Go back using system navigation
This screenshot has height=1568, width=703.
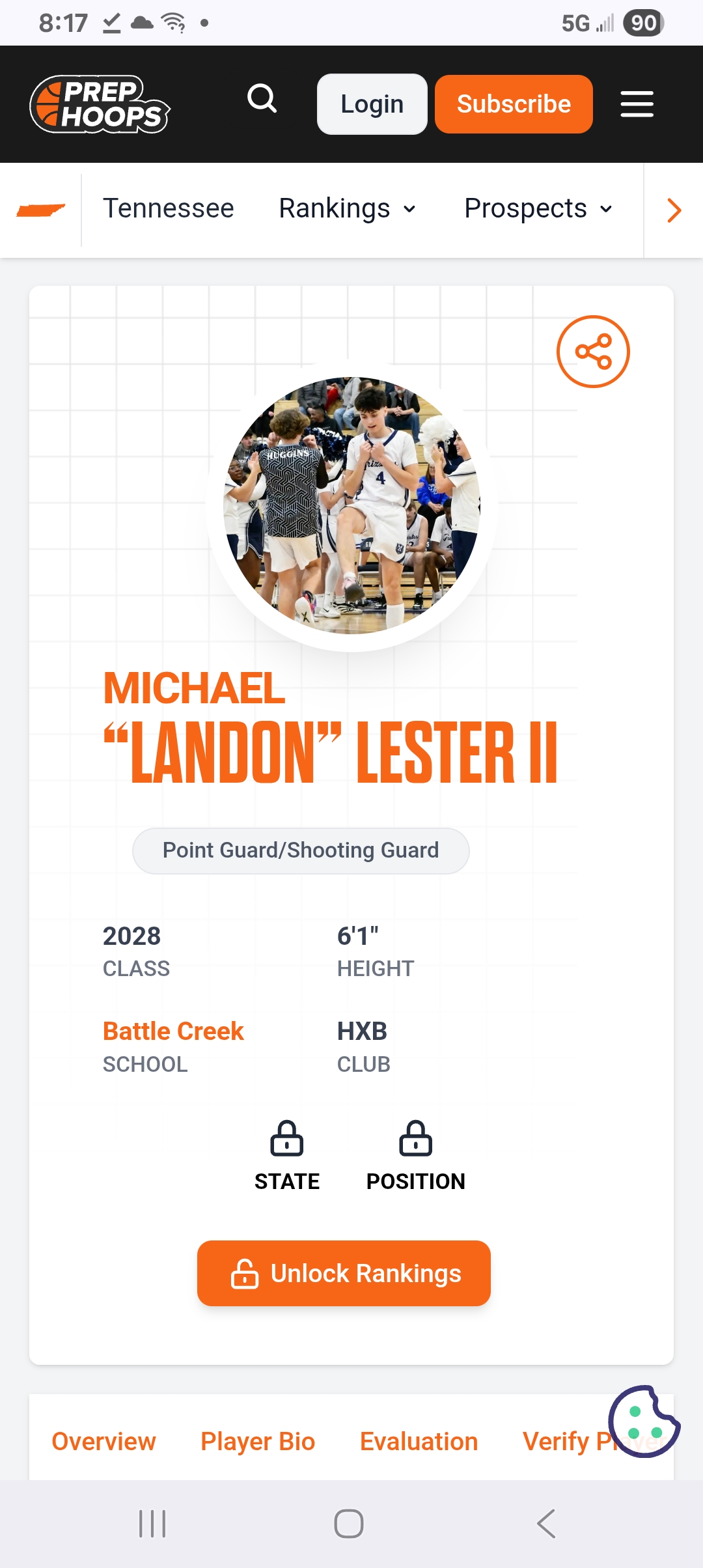point(545,1524)
